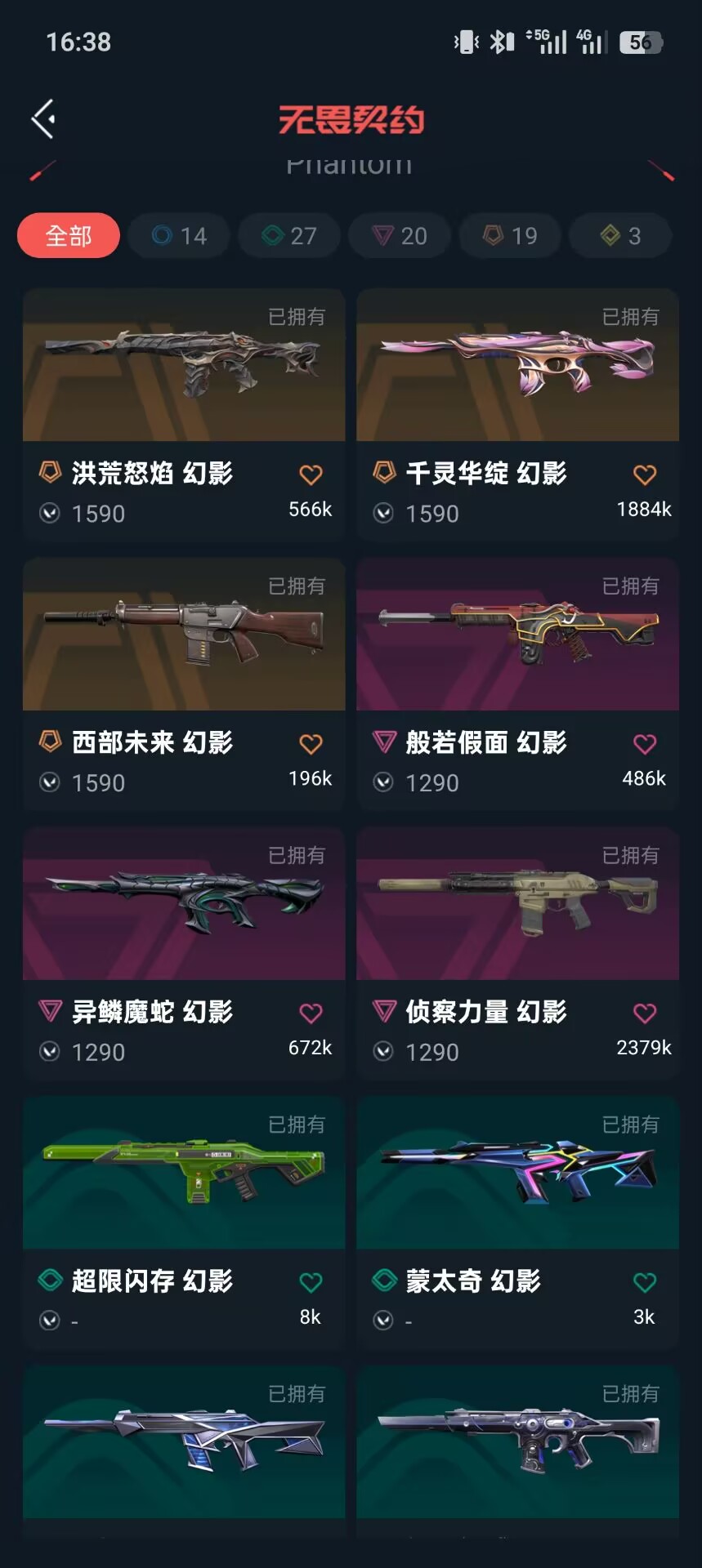The image size is (702, 1568).
Task: Open the 西部未来 幻影 skin card
Action: tap(184, 635)
